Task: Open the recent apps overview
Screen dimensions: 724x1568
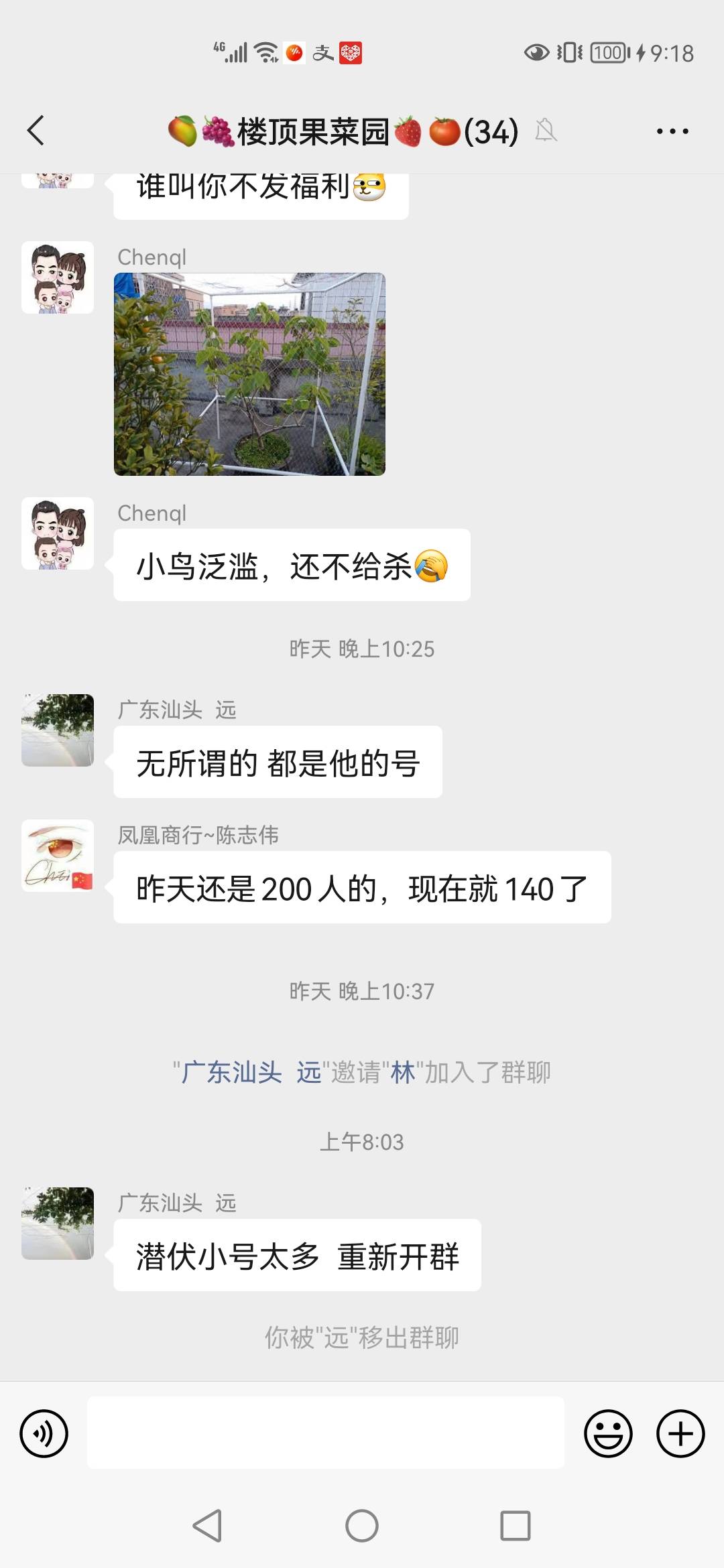Action: tap(516, 1526)
